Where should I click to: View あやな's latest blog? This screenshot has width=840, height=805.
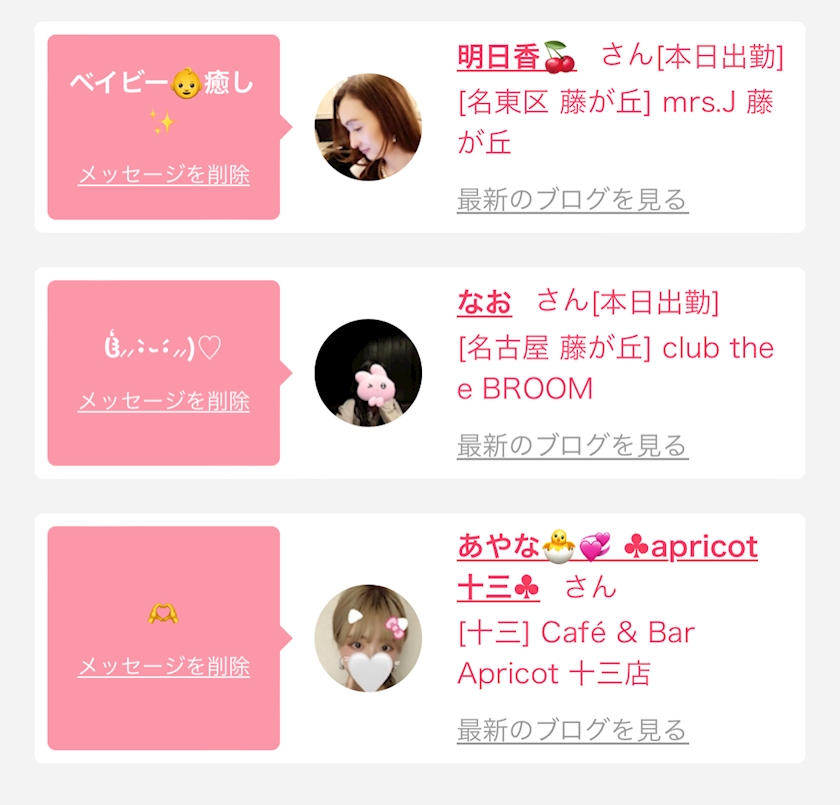573,730
